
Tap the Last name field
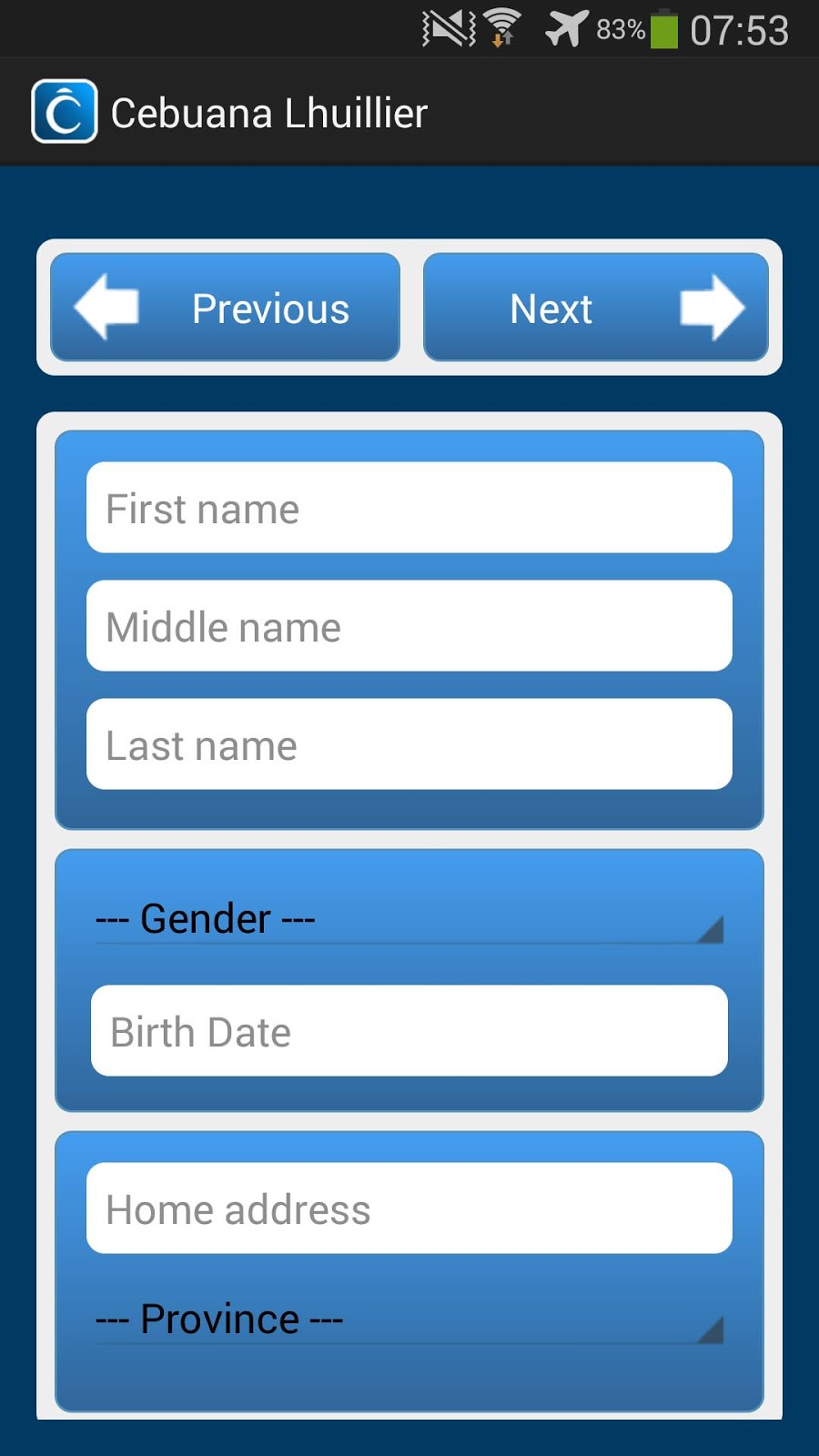click(x=409, y=744)
